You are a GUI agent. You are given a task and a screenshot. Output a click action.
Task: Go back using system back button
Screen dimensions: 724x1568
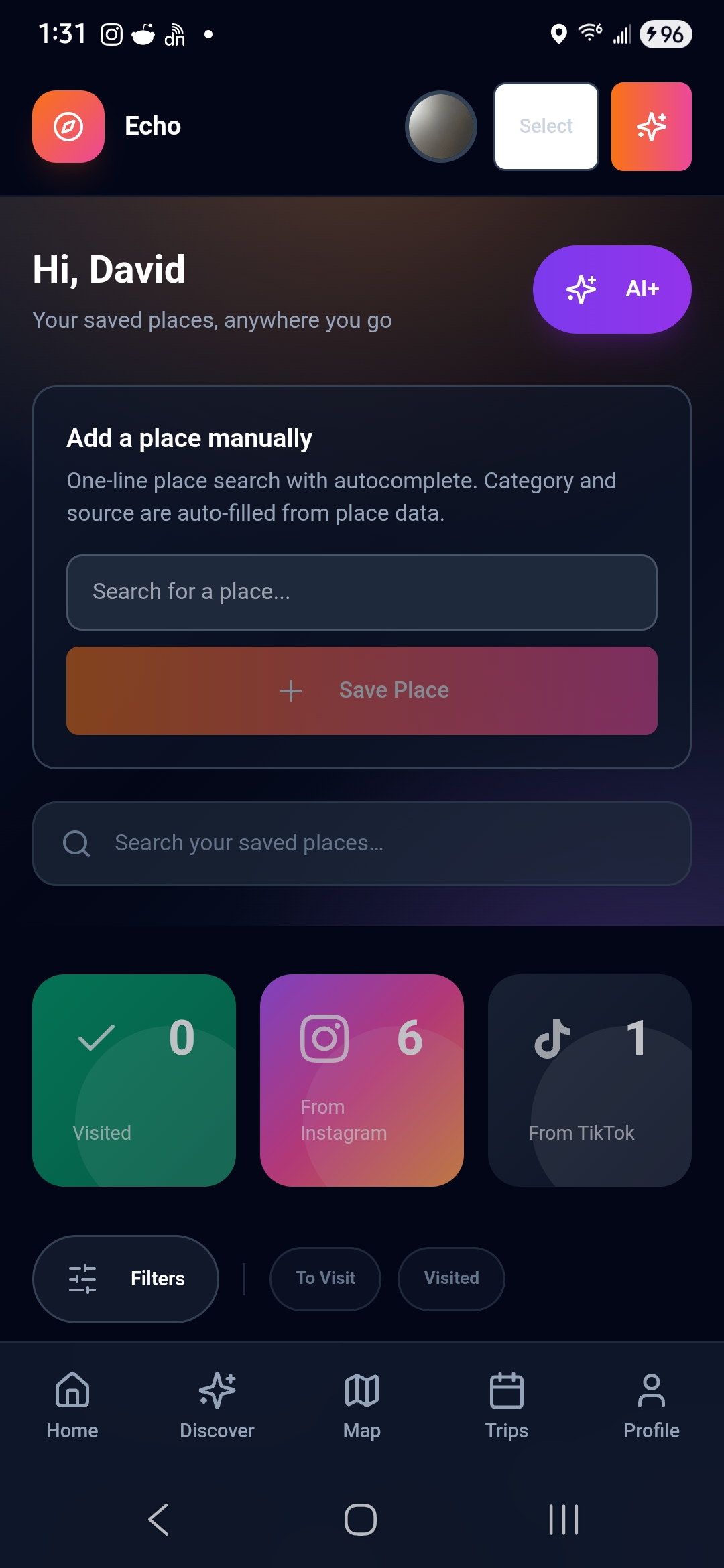pos(159,1519)
